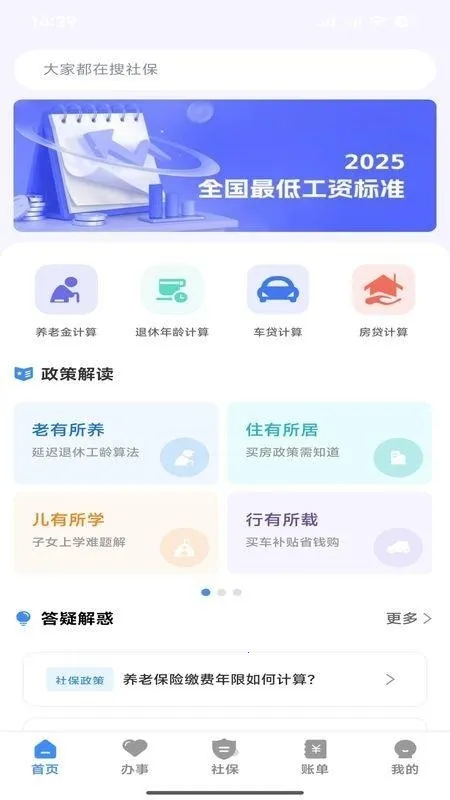Switch to the 办事 tab
This screenshot has width=450, height=800.
(x=135, y=758)
